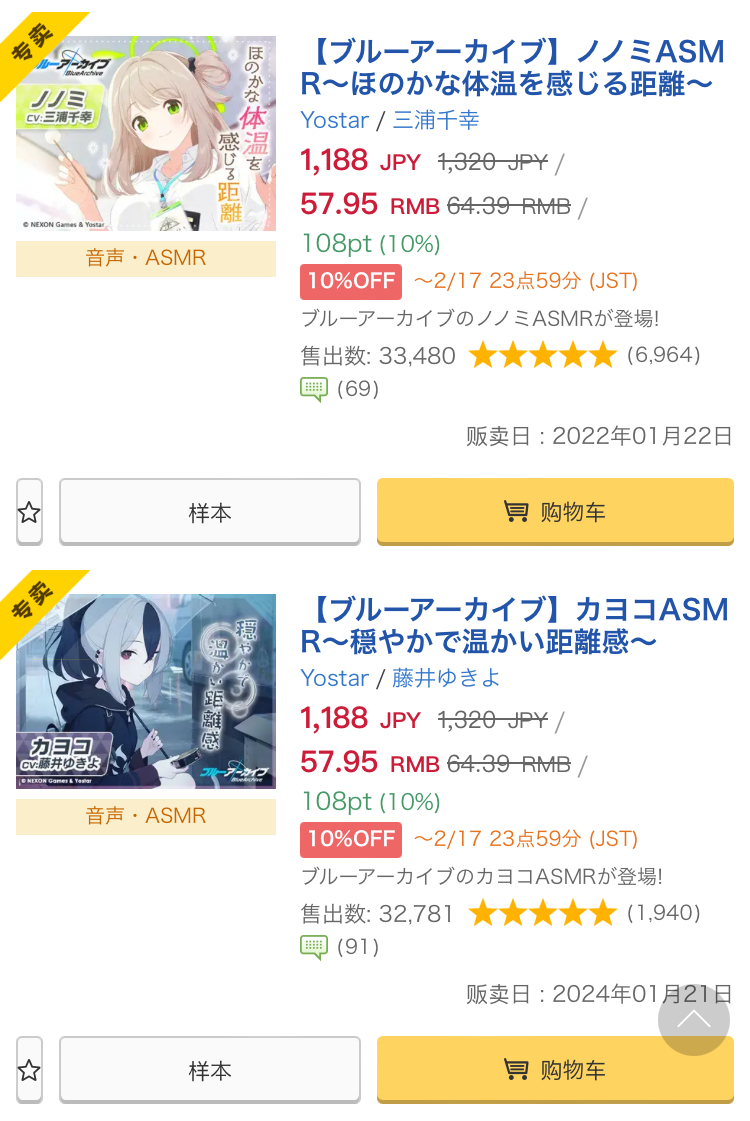The image size is (750, 1121).
Task: Add the ノノミ ASMR to favorites with the star
Action: [29, 512]
